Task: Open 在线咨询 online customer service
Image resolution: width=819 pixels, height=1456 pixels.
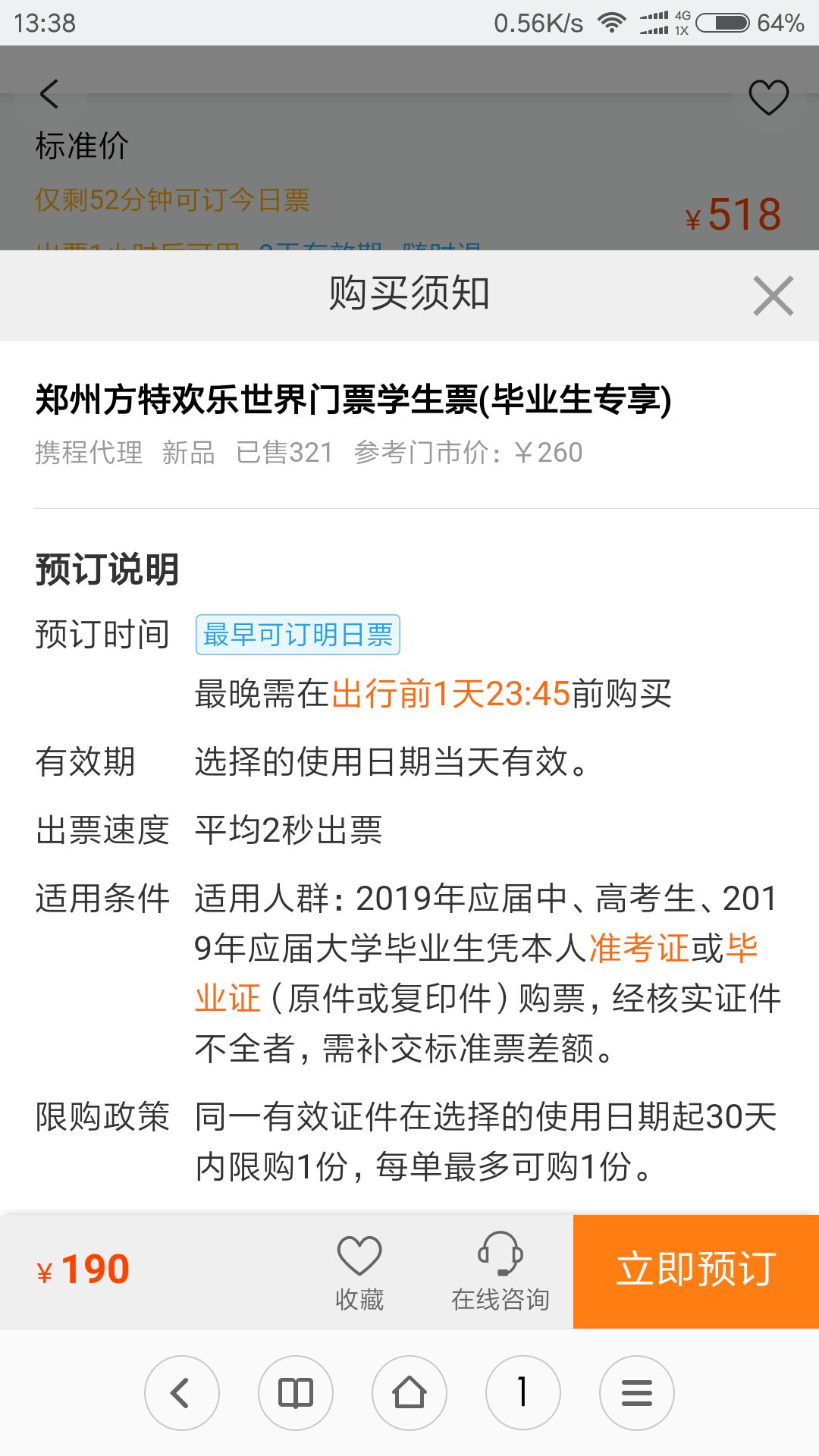Action: click(500, 1272)
